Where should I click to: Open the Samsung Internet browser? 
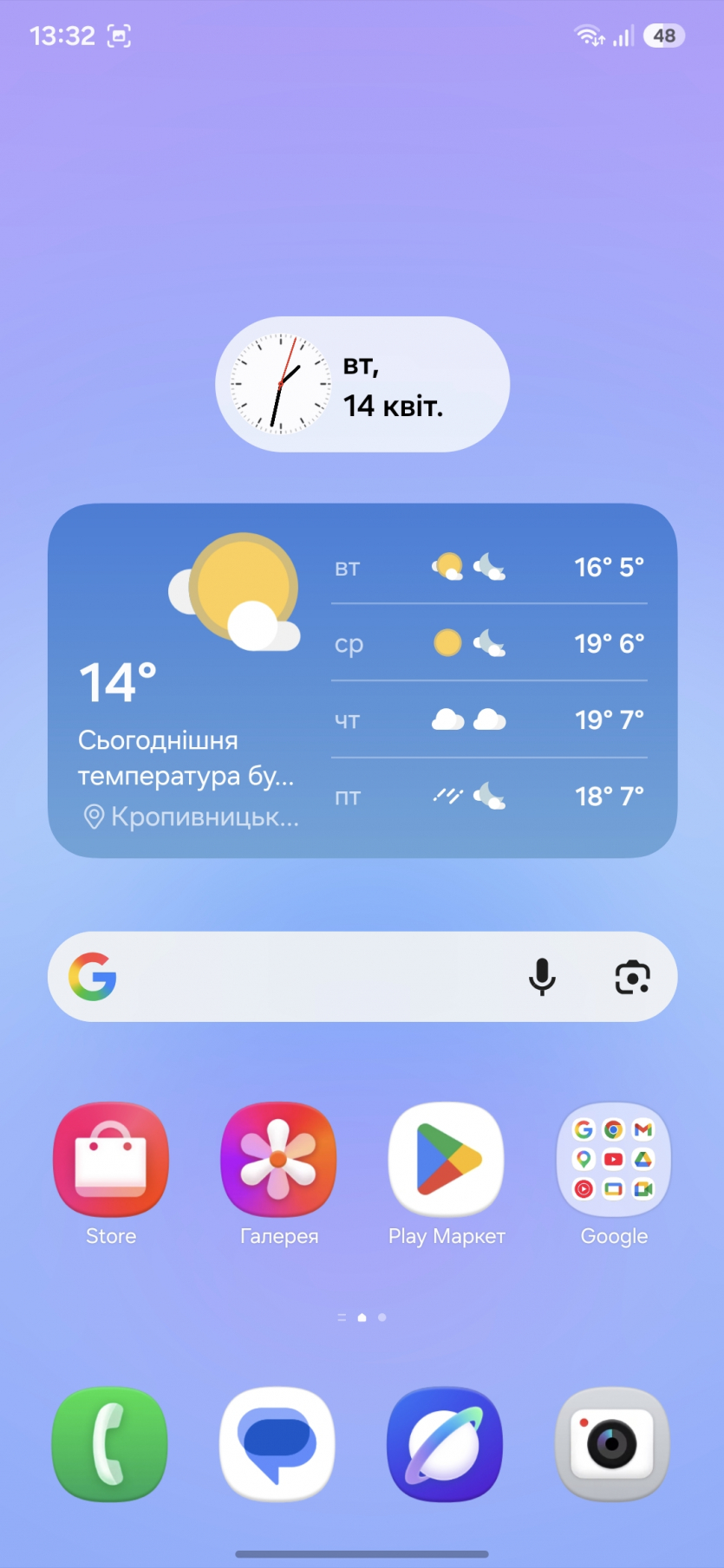(445, 1443)
